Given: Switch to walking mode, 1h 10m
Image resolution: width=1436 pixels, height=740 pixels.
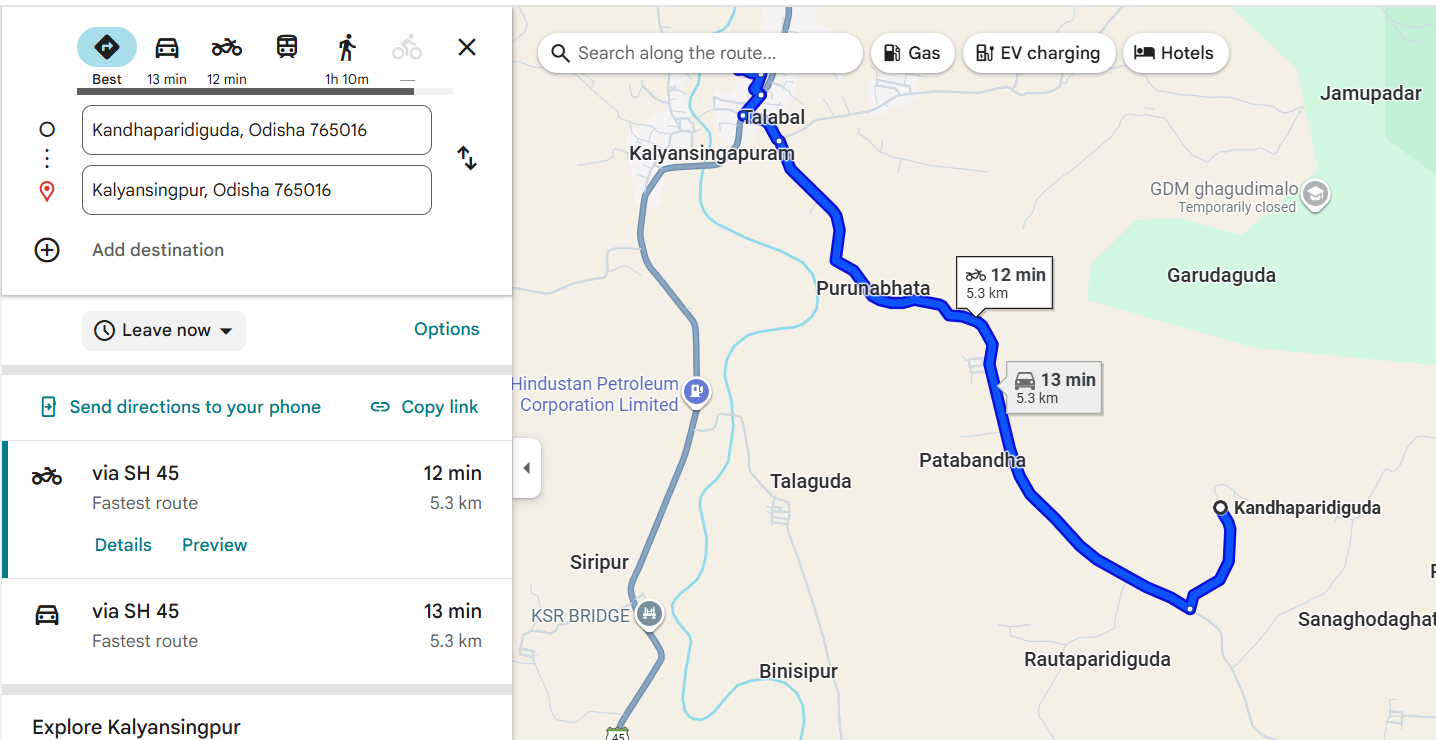Looking at the screenshot, I should point(347,48).
